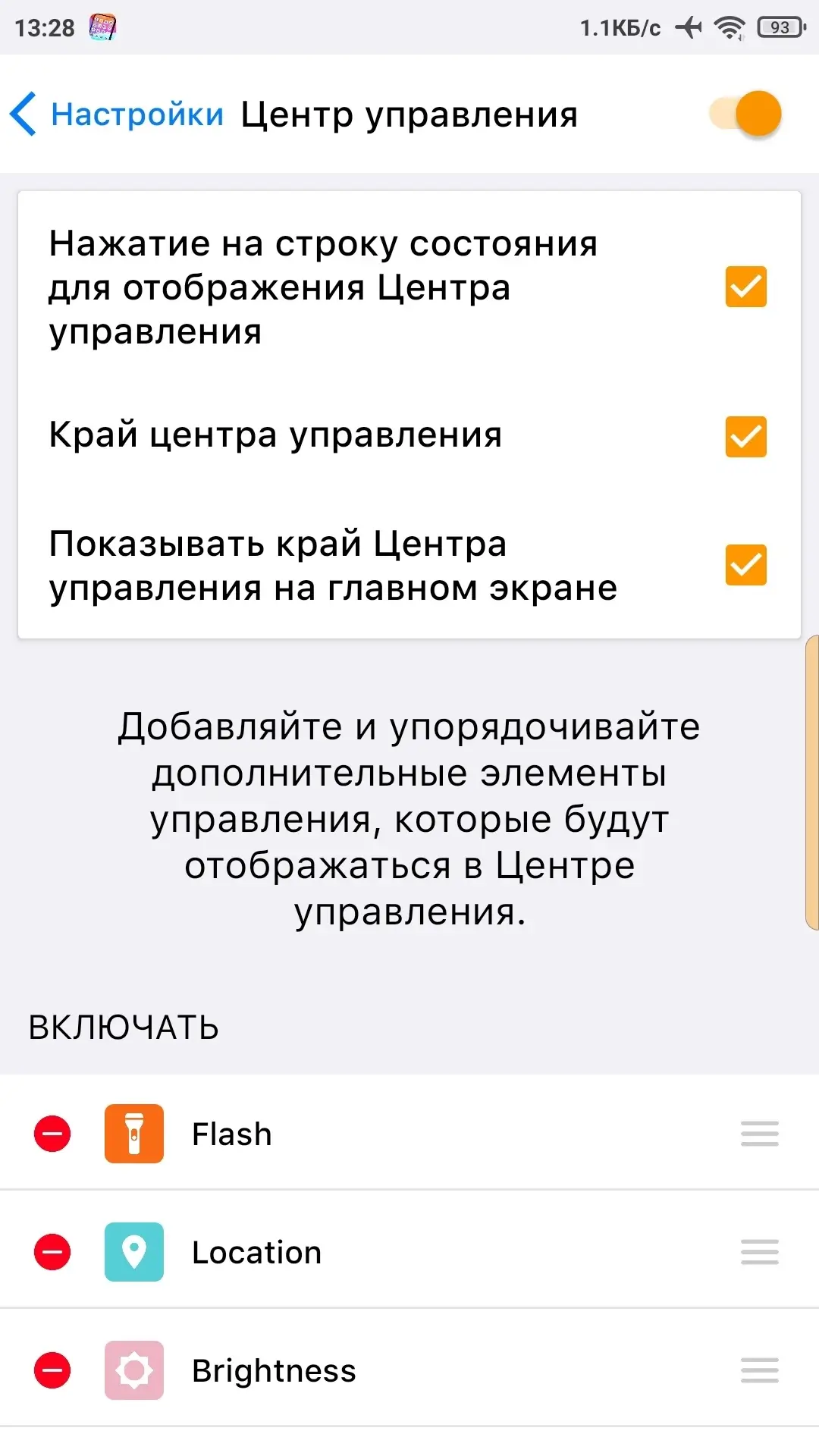Tap the reorder handle for Location
The height and width of the screenshot is (1456, 819).
(760, 1252)
